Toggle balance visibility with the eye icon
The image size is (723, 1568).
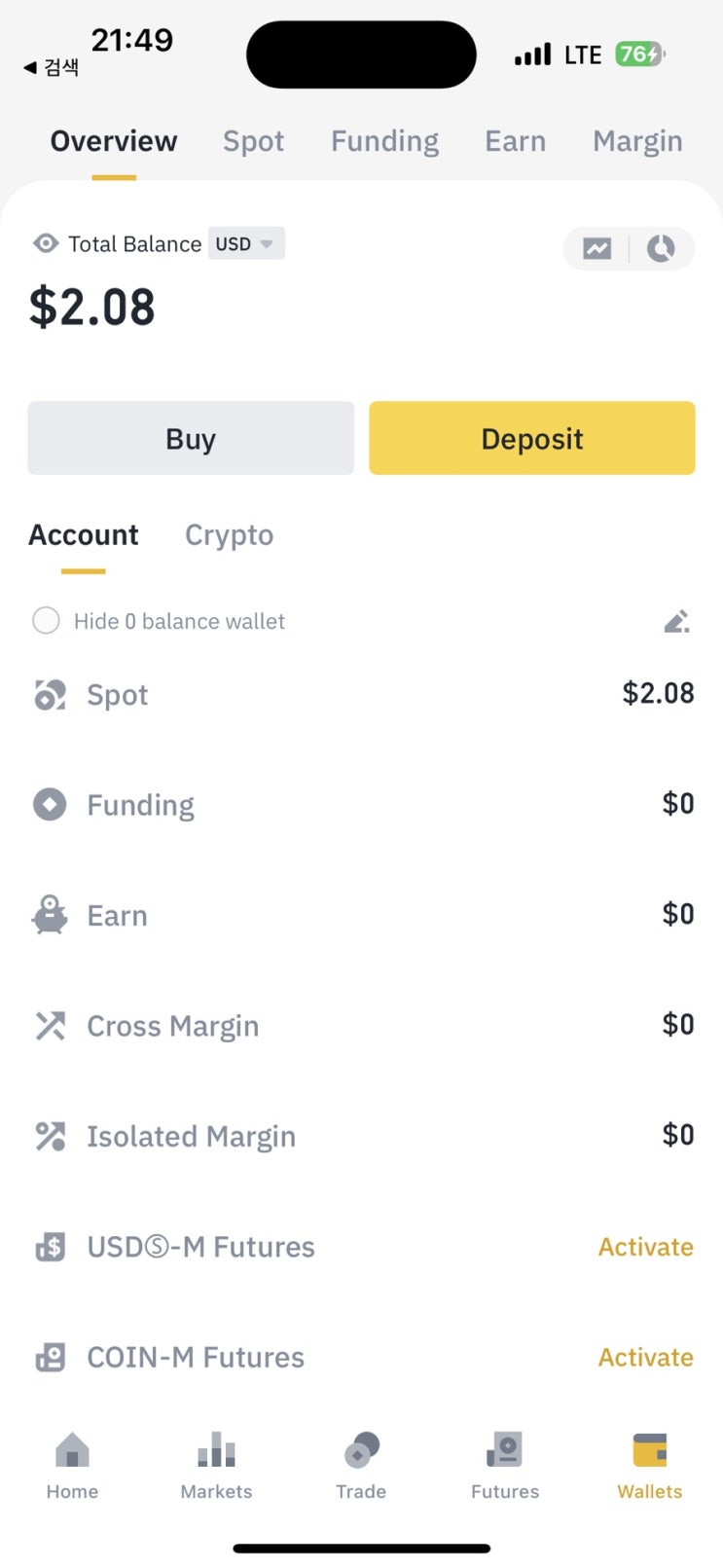(46, 243)
